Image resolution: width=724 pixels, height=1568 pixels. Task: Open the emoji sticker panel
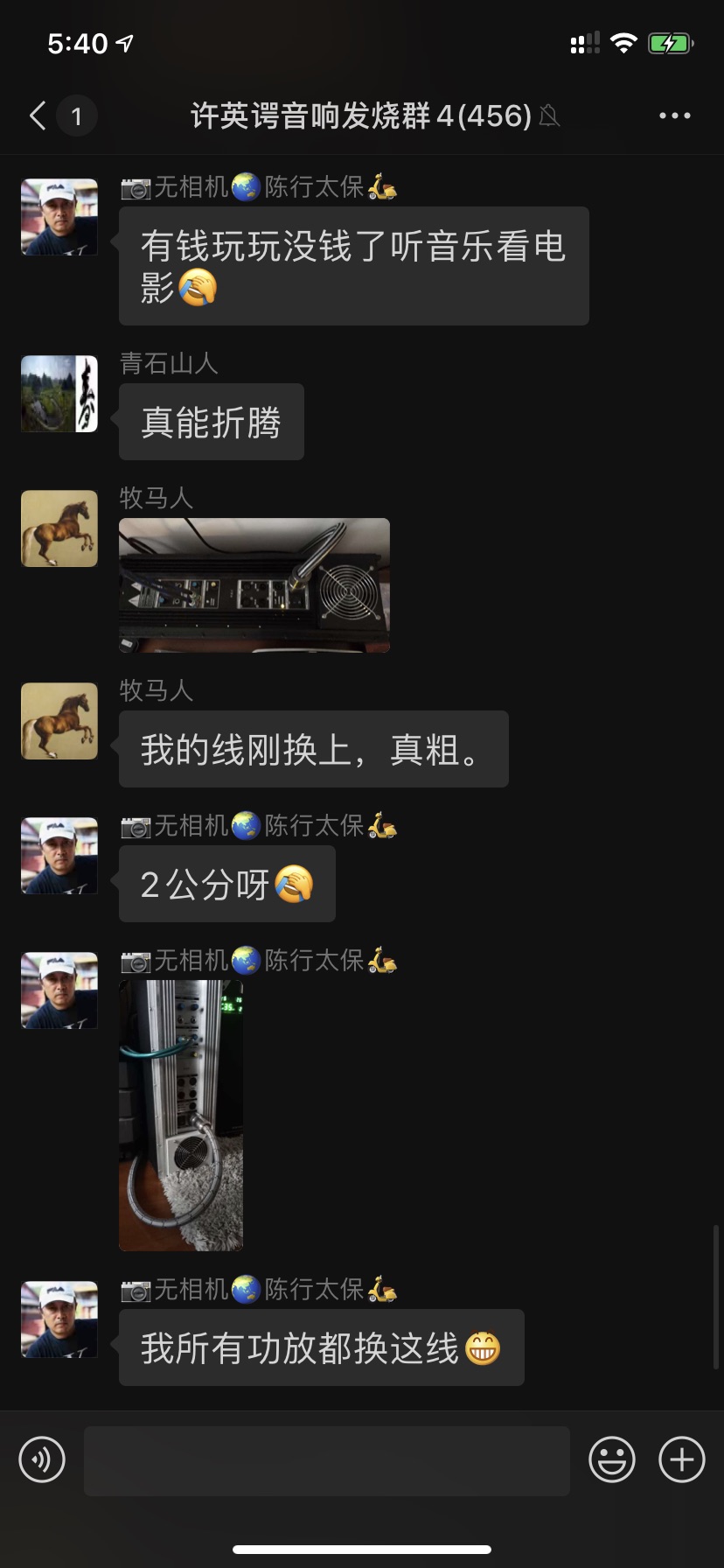coord(611,1459)
